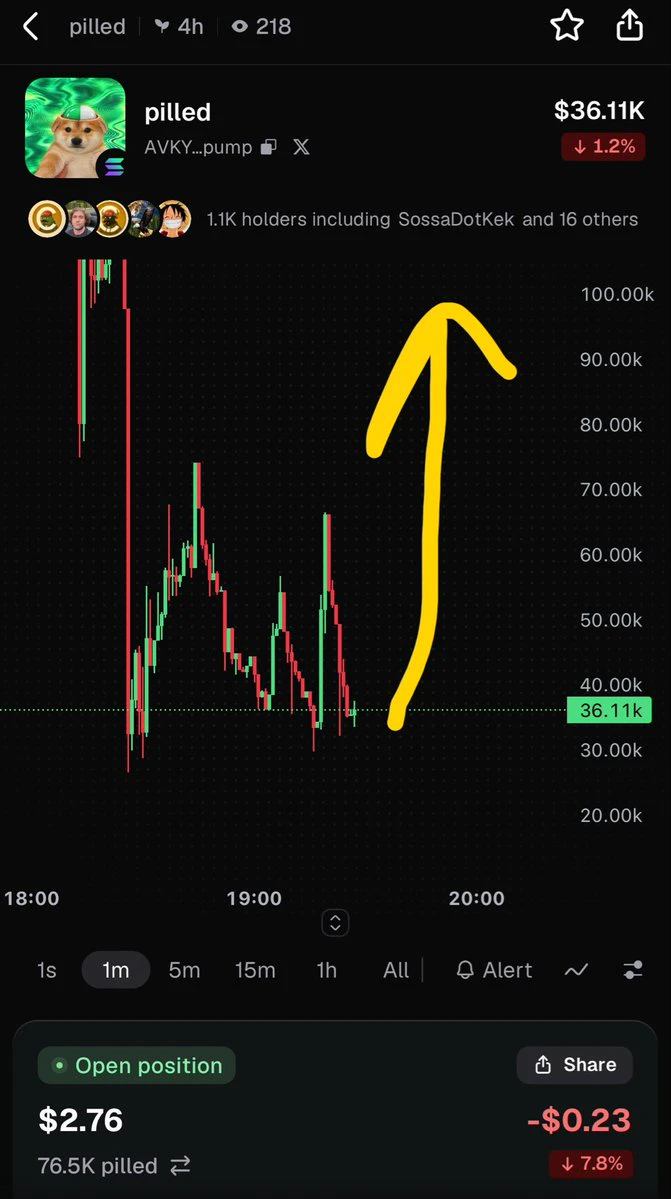671x1199 pixels.
Task: Show the All time range
Action: (x=396, y=970)
